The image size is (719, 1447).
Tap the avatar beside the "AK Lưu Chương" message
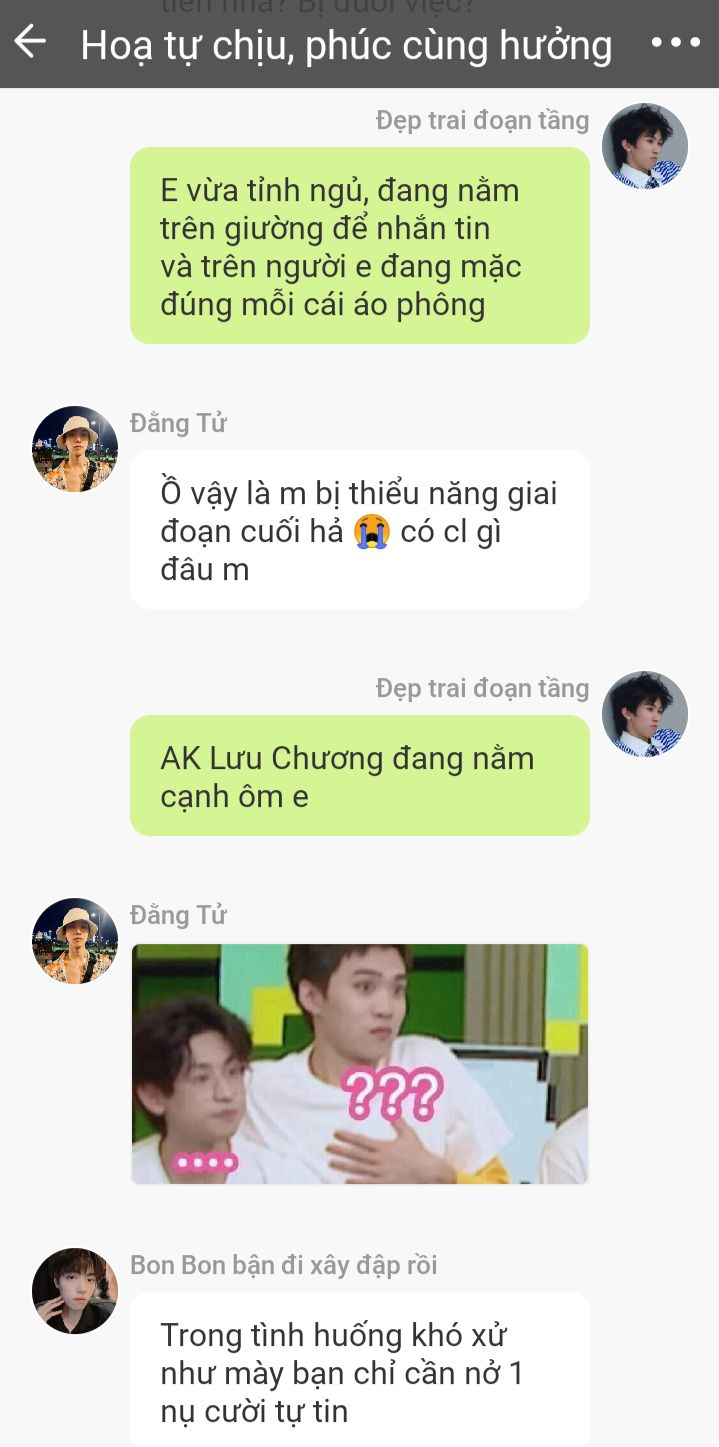[x=645, y=714]
